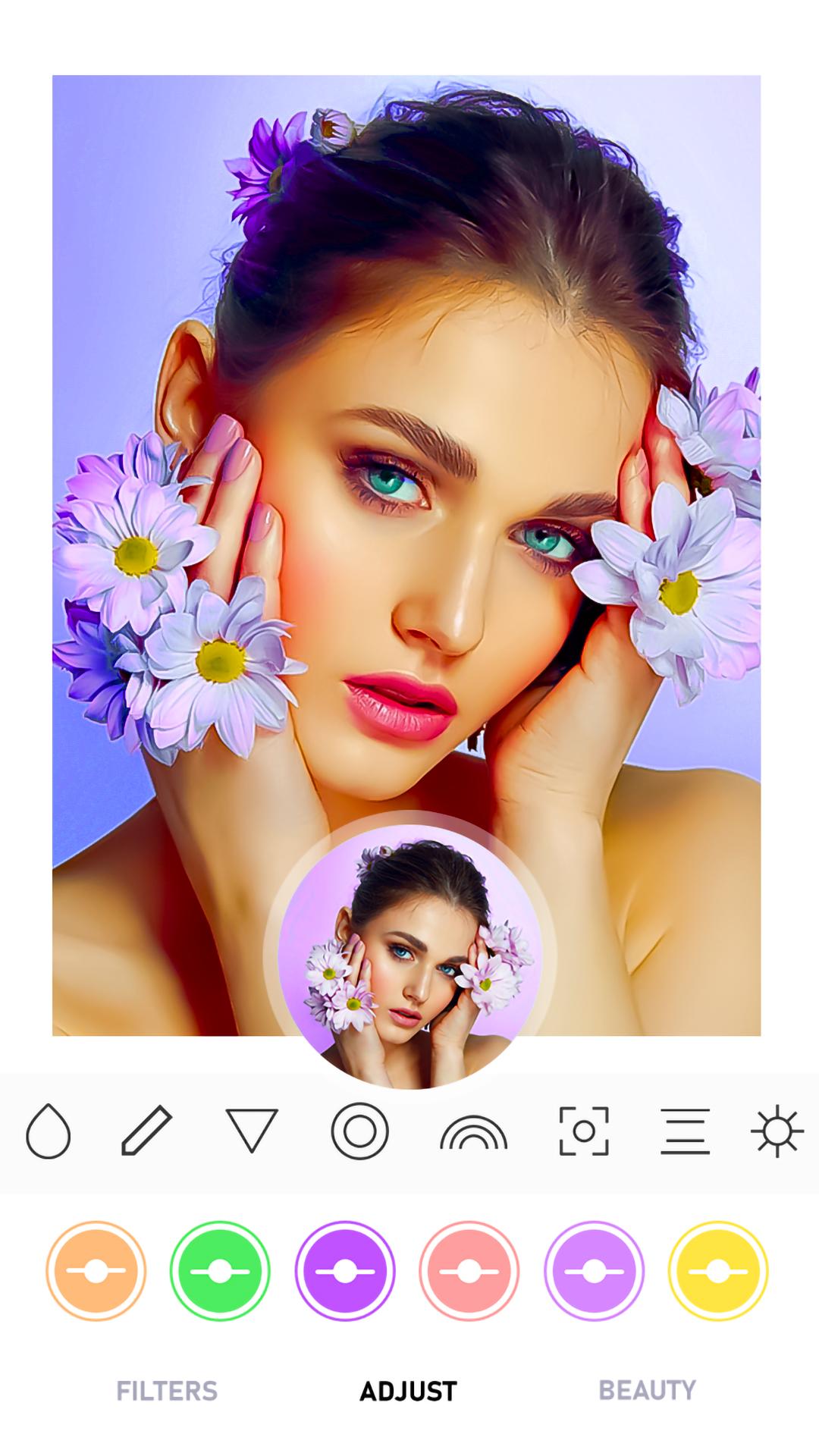Pick the concentric circle vignette tool
Image resolution: width=819 pixels, height=1456 pixels.
click(359, 1131)
